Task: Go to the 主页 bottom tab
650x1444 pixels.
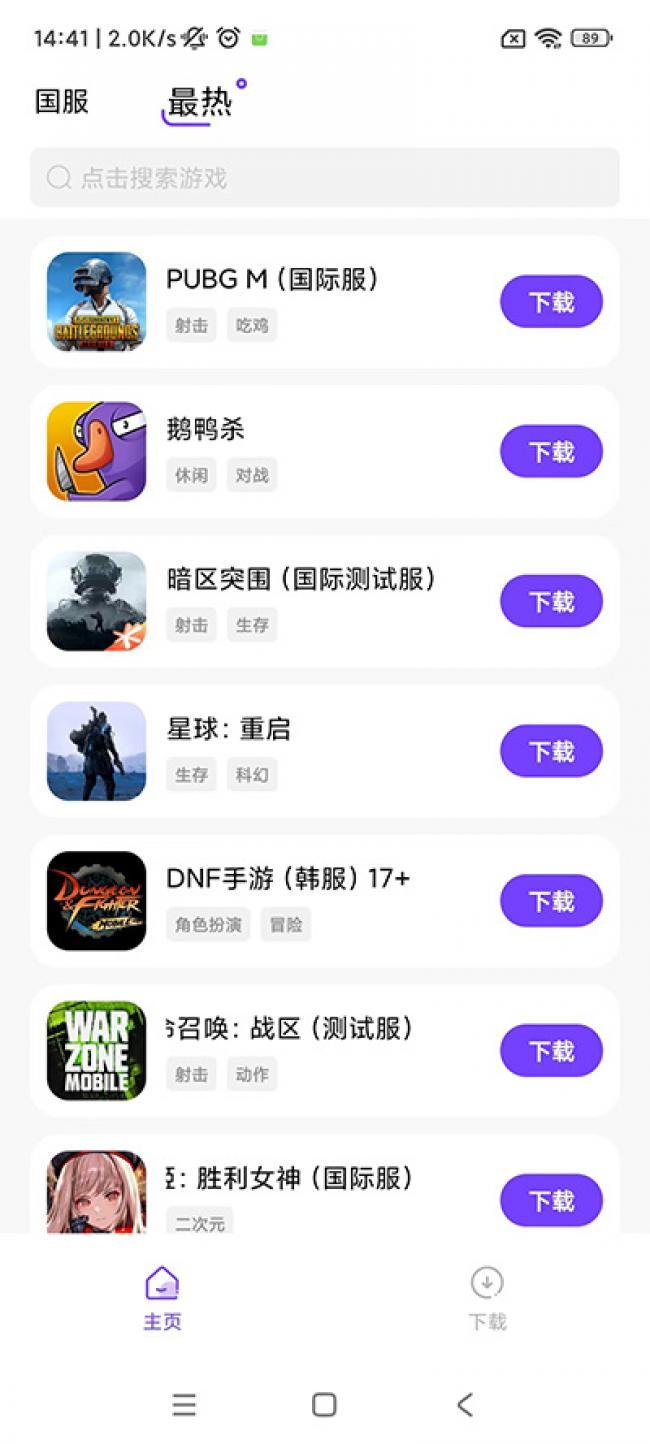Action: [x=162, y=1298]
